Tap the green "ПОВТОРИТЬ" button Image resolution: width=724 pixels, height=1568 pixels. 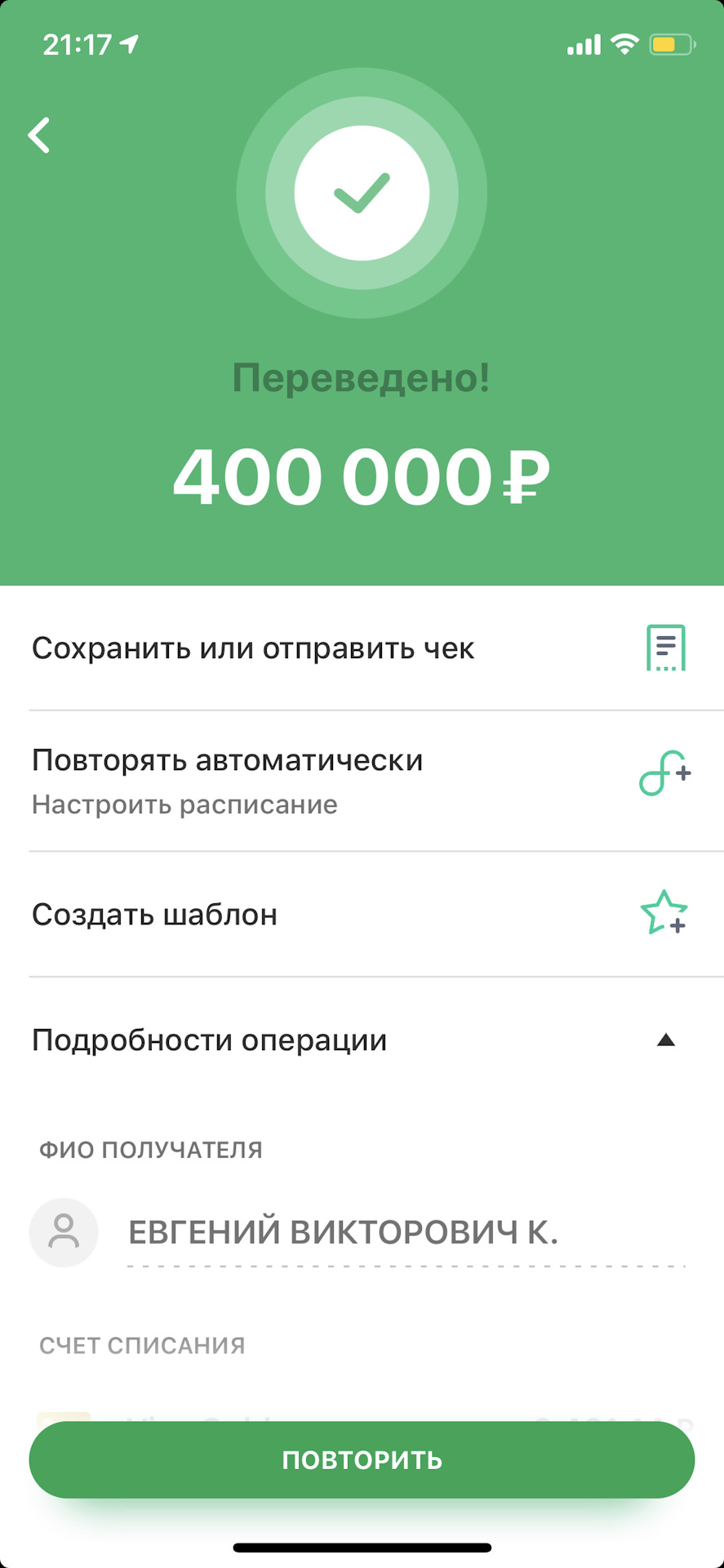pyautogui.click(x=362, y=1459)
